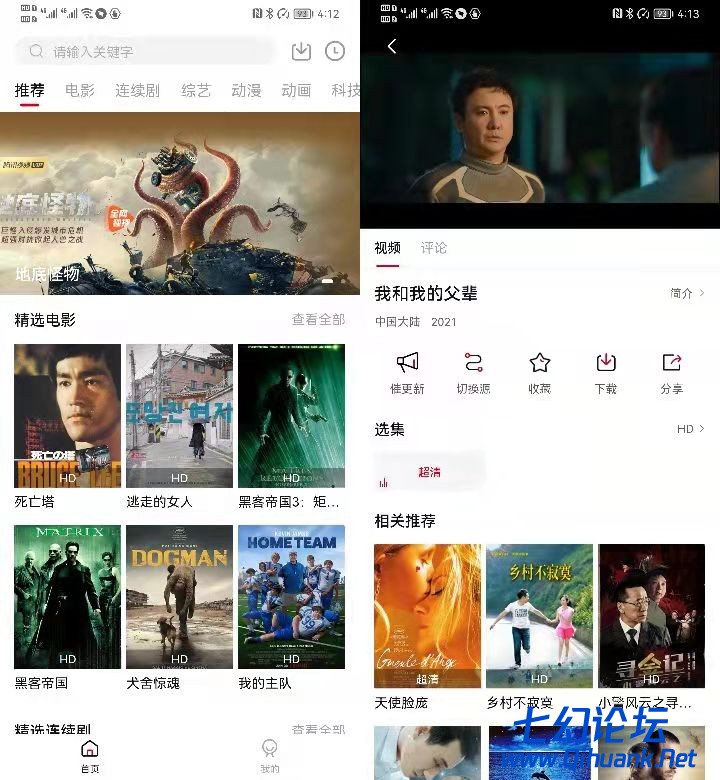
Task: Open recommended movie 乡村不寂寞
Action: (539, 616)
